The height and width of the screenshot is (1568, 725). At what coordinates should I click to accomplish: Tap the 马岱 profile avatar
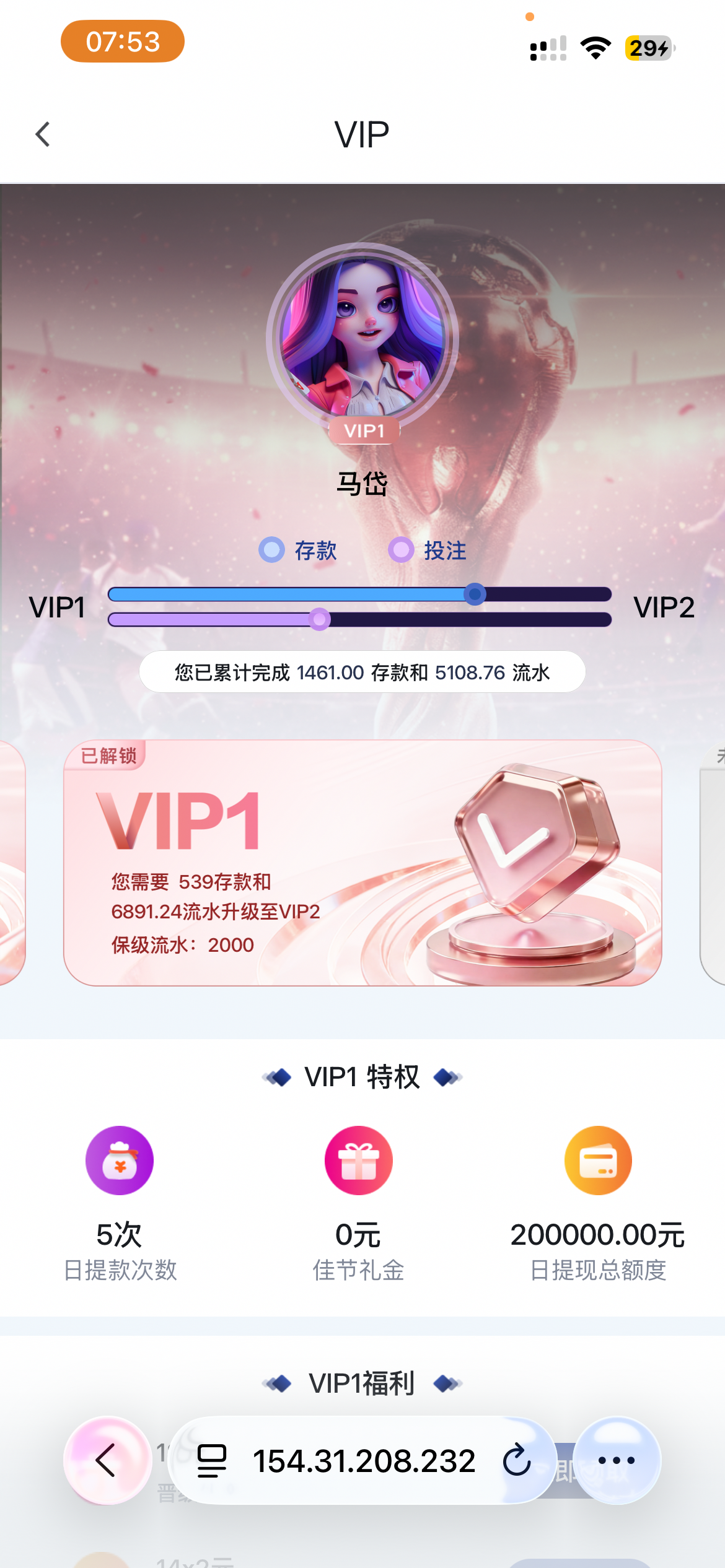coord(362,338)
